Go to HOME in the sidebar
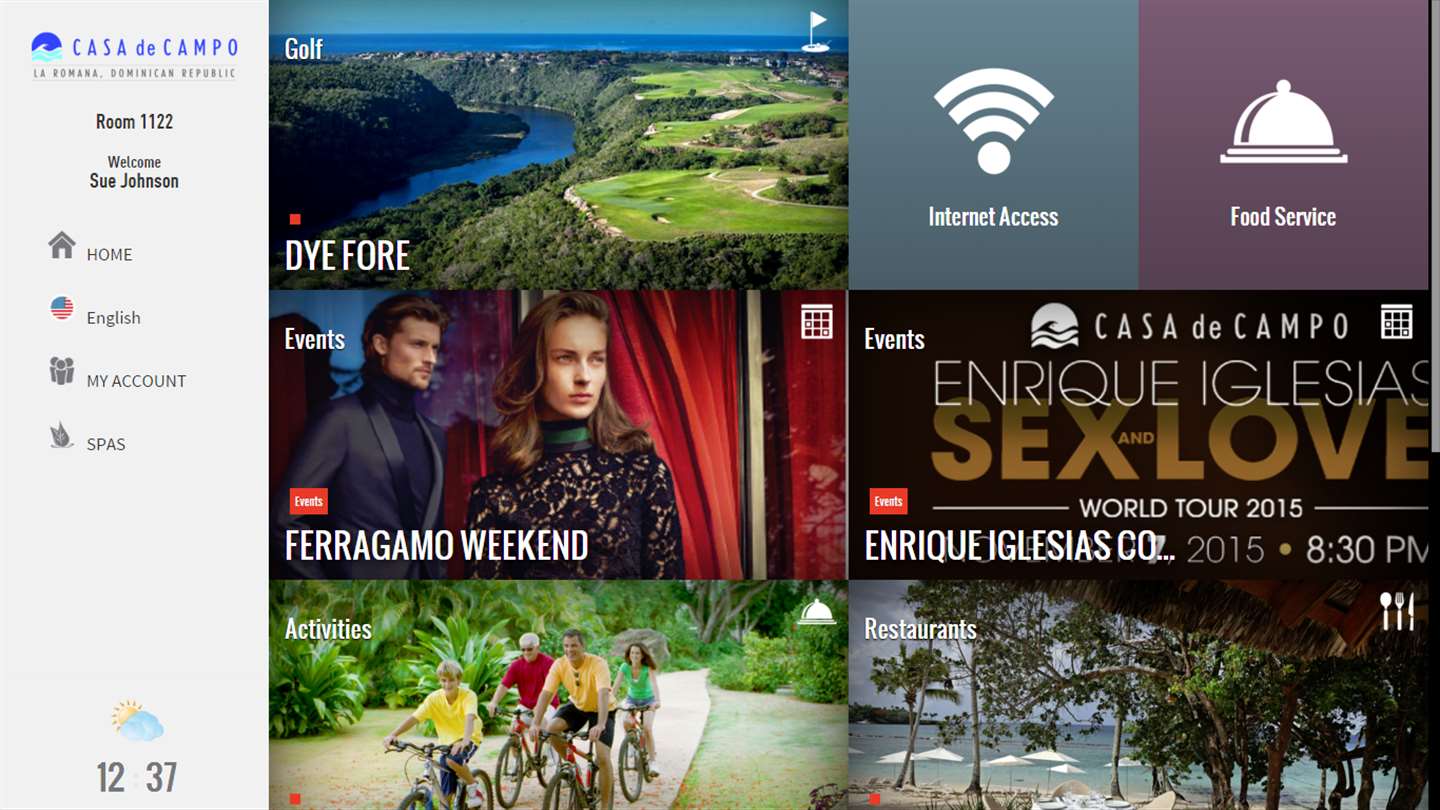Viewport: 1440px width, 810px height. point(108,254)
